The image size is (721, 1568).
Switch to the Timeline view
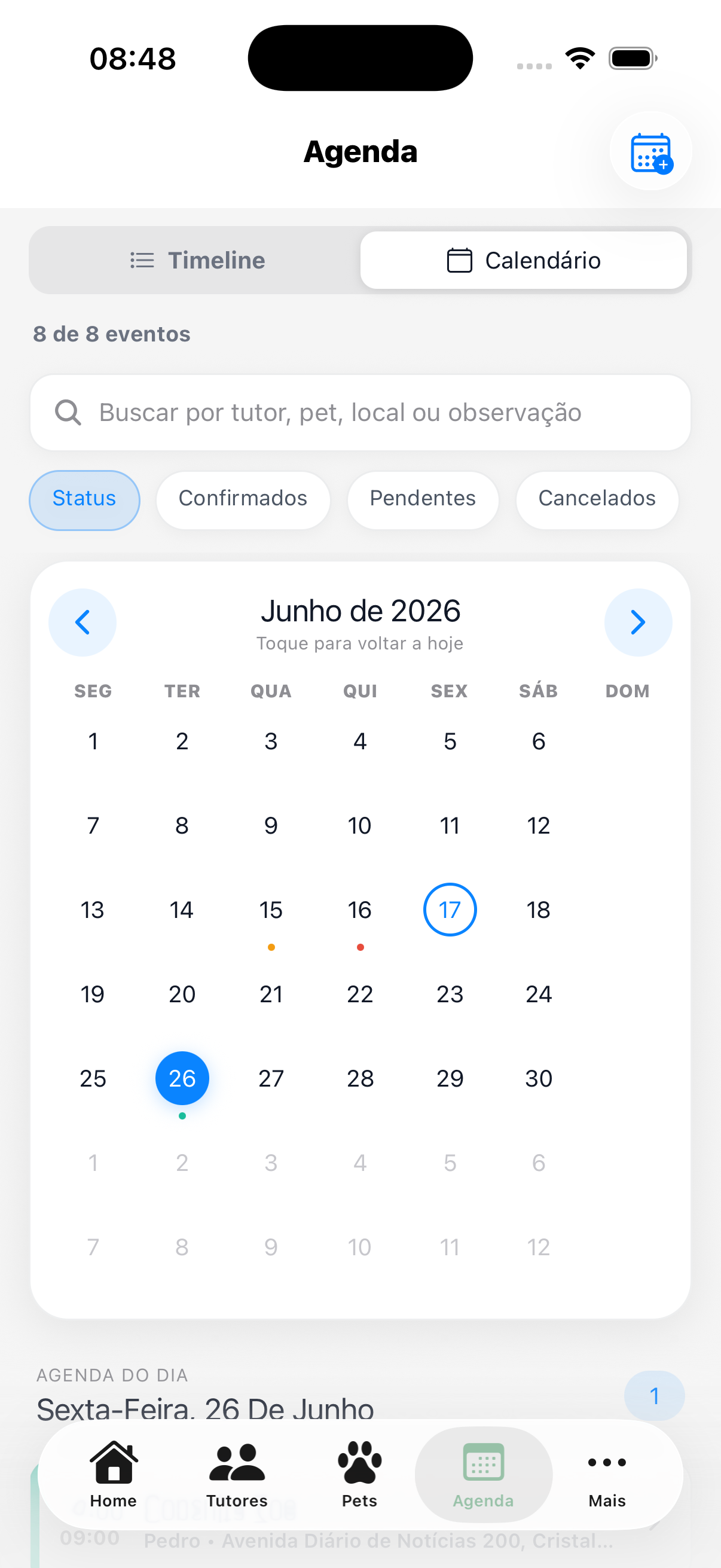(197, 261)
